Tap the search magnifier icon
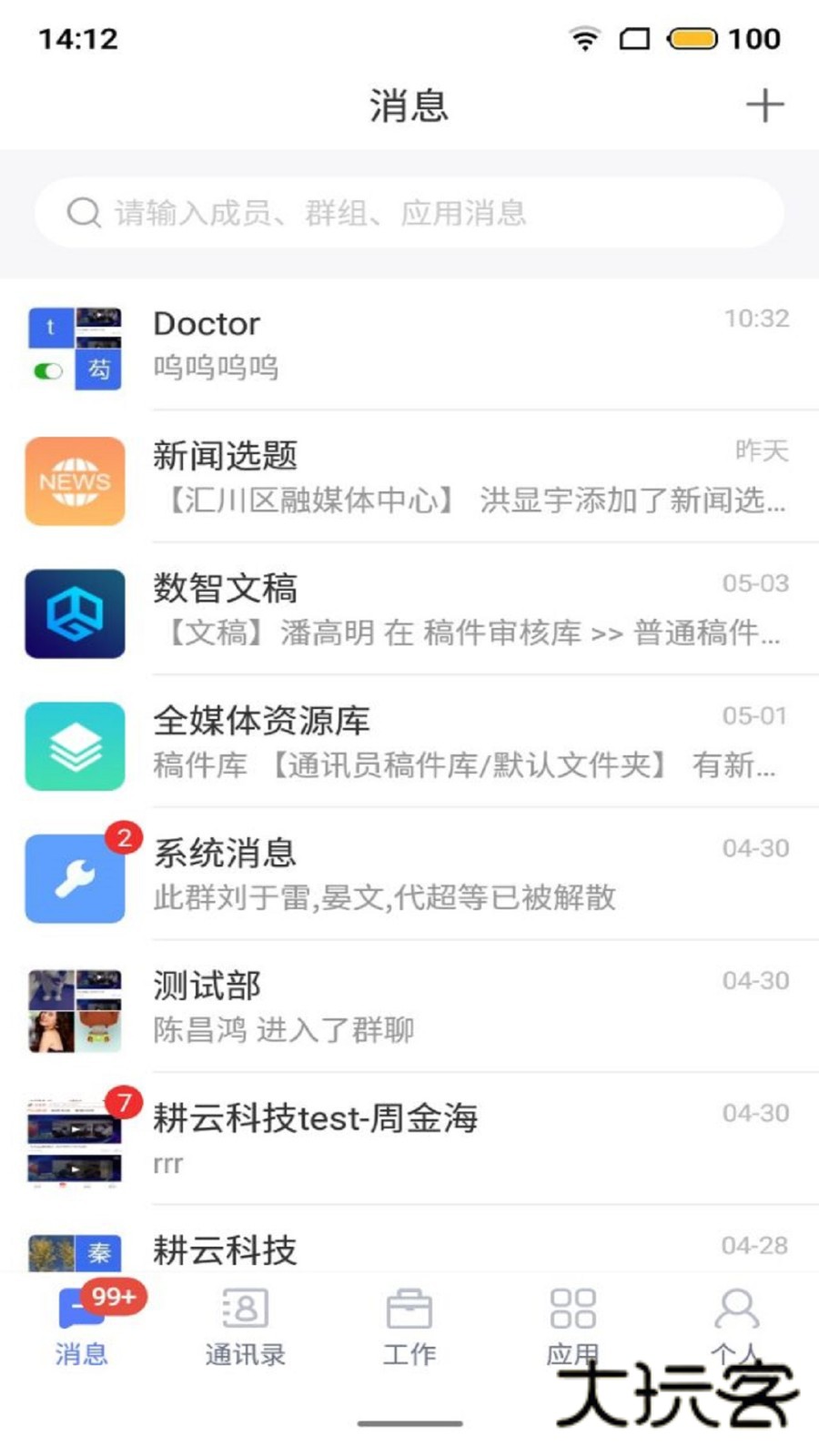Image resolution: width=819 pixels, height=1456 pixels. click(x=85, y=212)
